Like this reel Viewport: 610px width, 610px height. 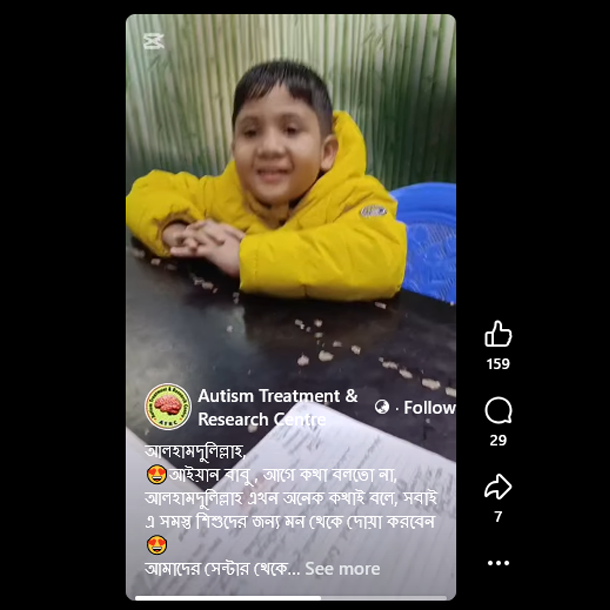pos(498,335)
